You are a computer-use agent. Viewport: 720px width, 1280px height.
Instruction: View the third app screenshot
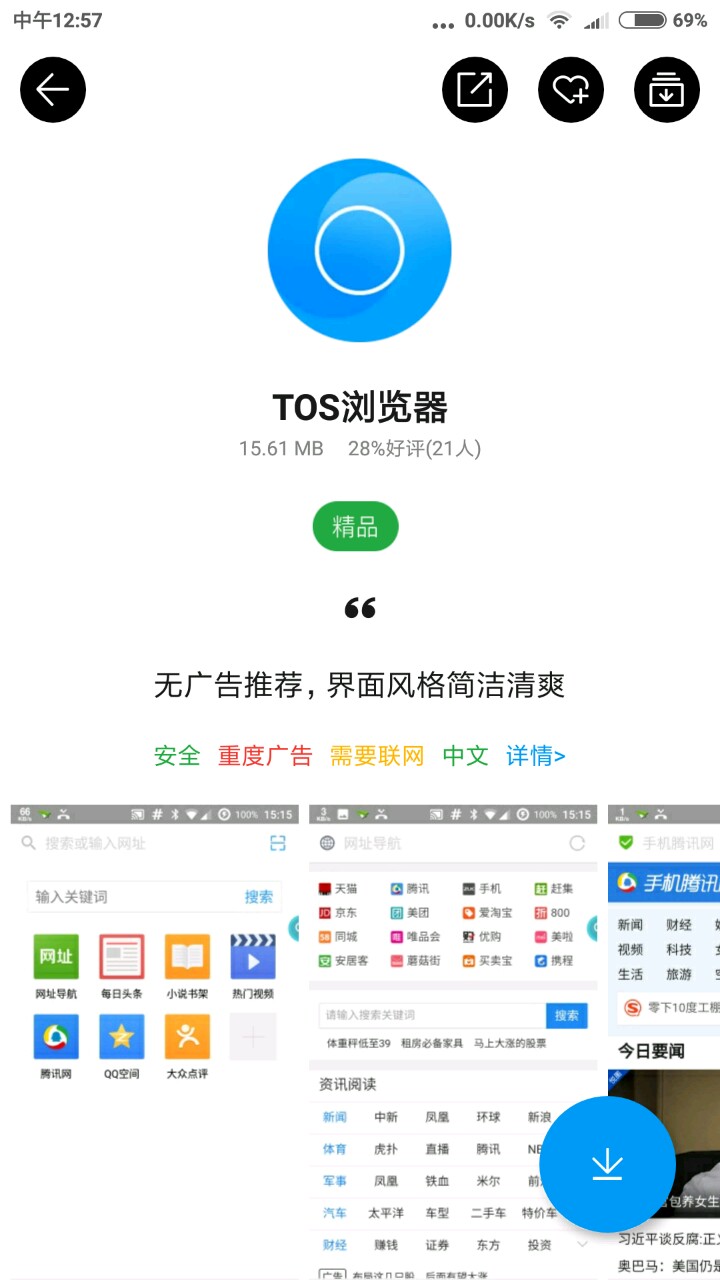pos(664,1040)
